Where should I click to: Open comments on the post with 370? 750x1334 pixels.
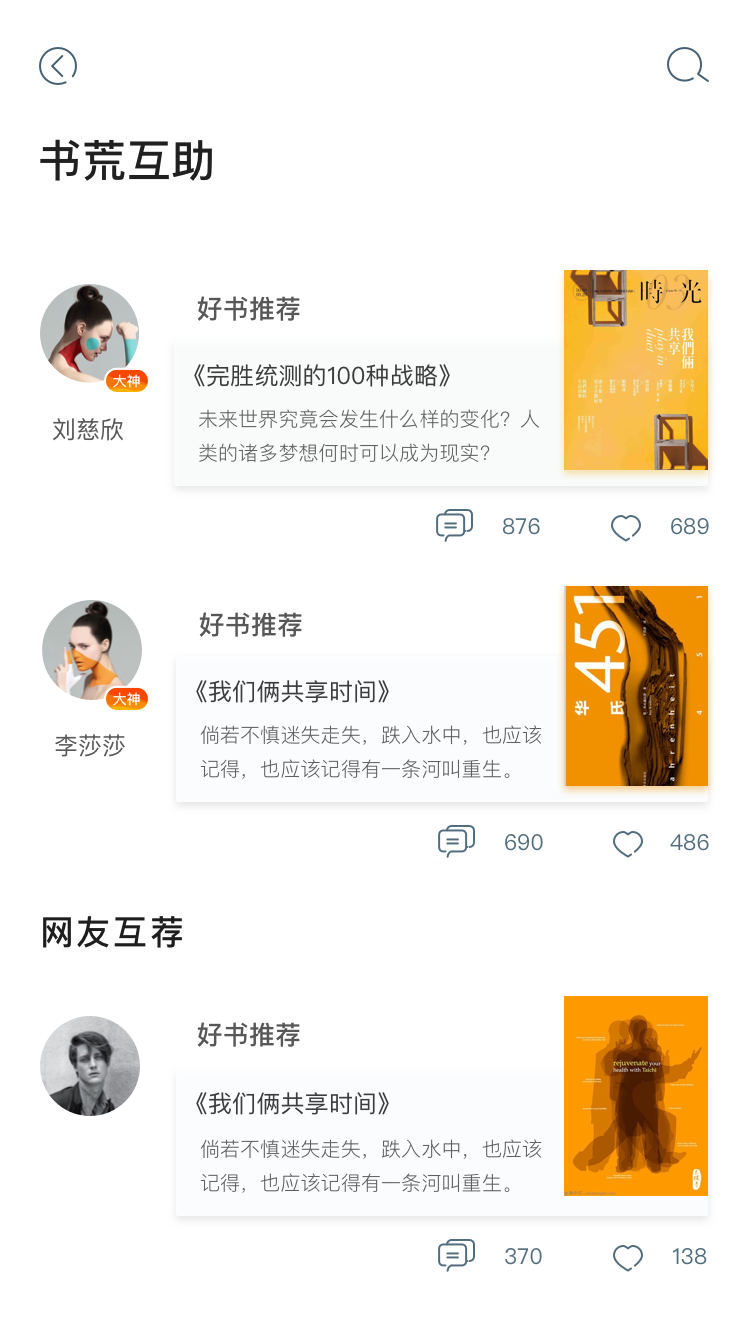pyautogui.click(x=456, y=1256)
